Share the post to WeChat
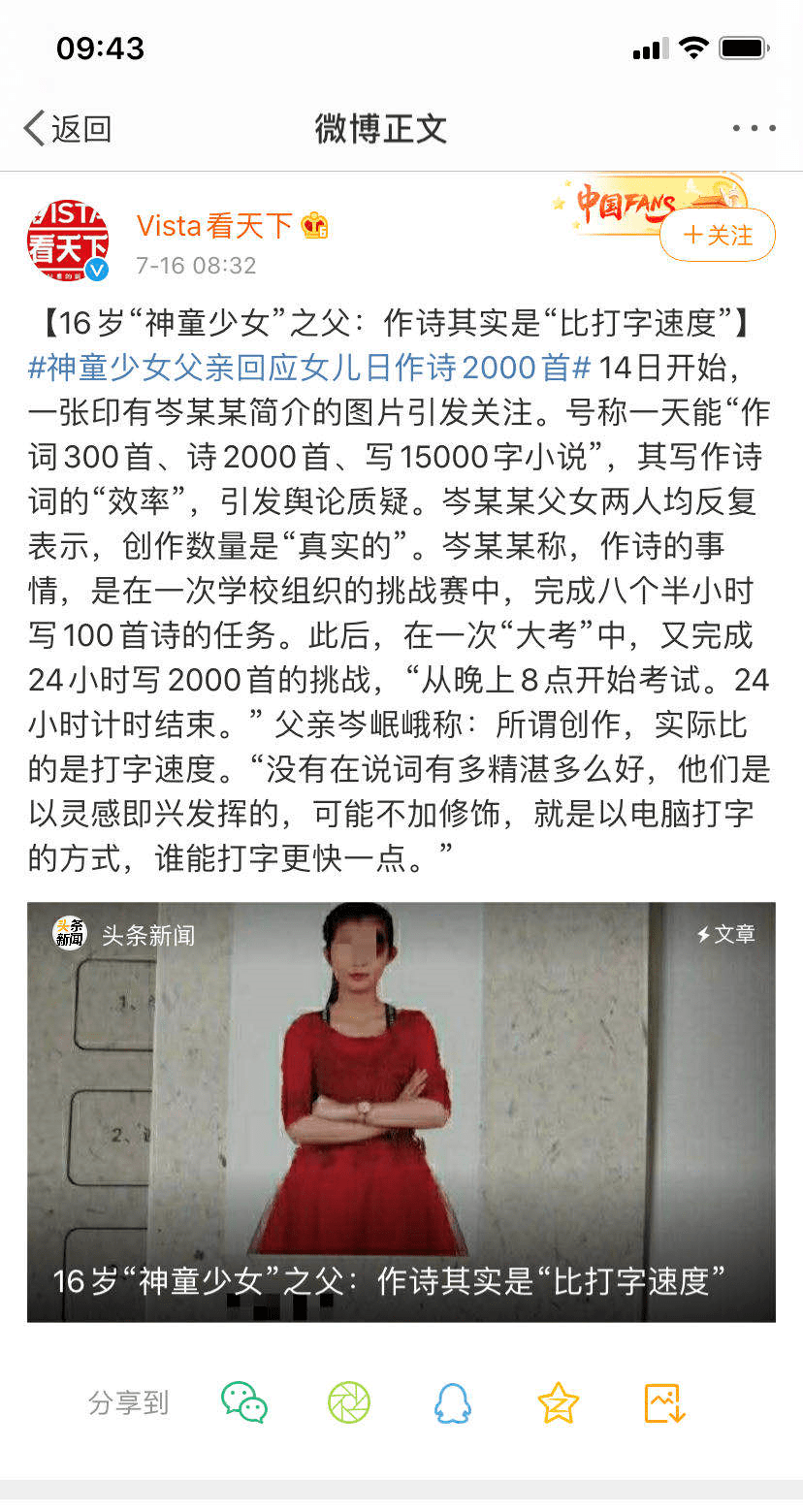803x1512 pixels. (x=243, y=1402)
